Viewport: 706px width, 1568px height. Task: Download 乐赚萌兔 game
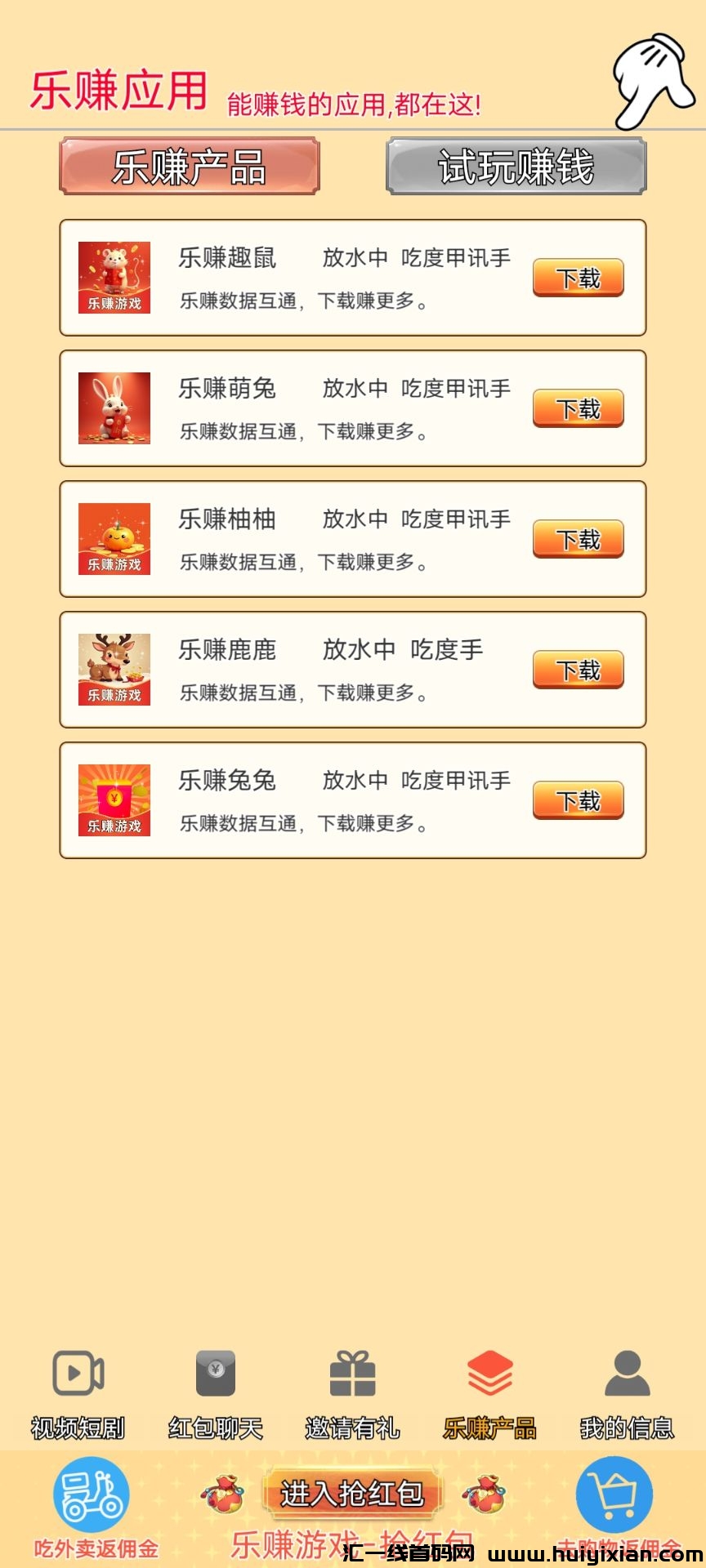pos(578,408)
